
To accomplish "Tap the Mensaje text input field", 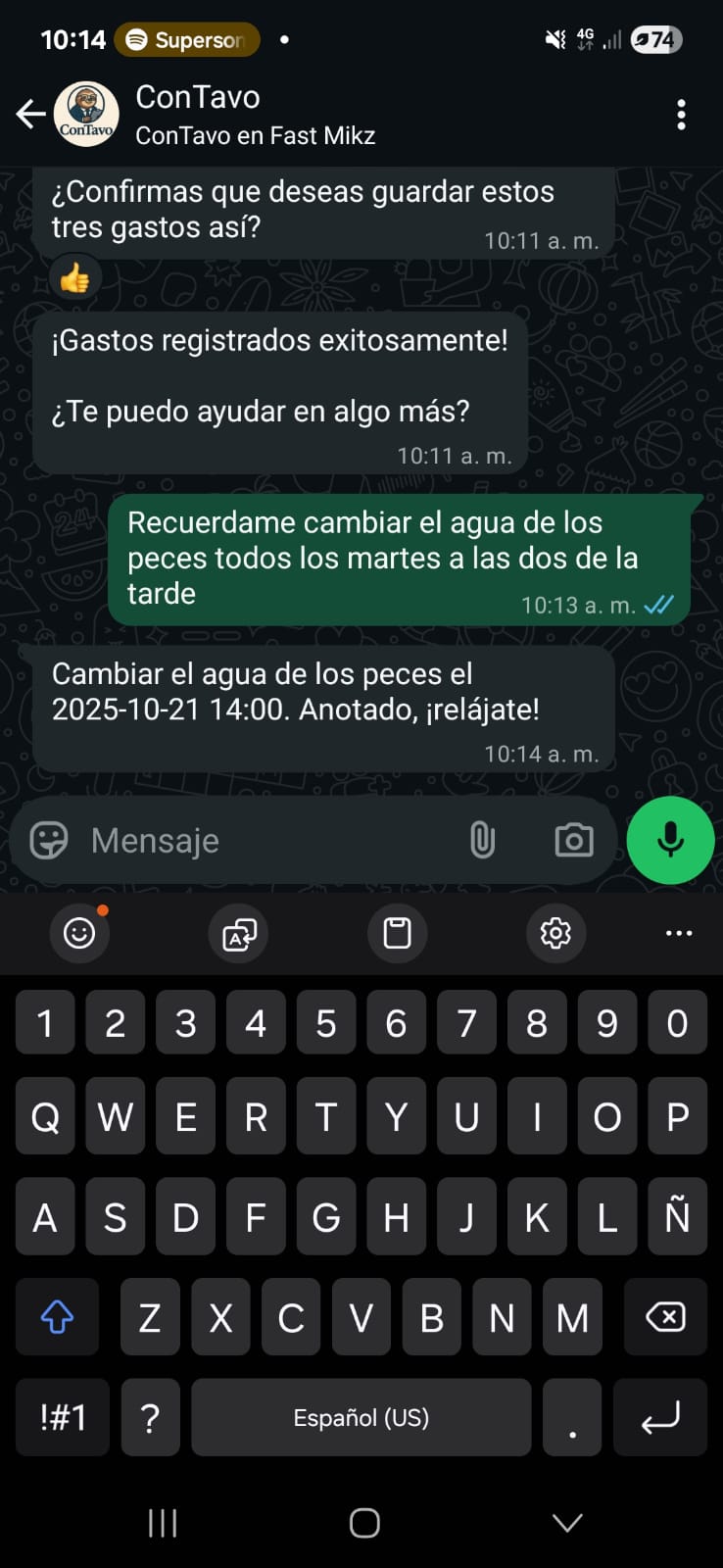I will (245, 840).
